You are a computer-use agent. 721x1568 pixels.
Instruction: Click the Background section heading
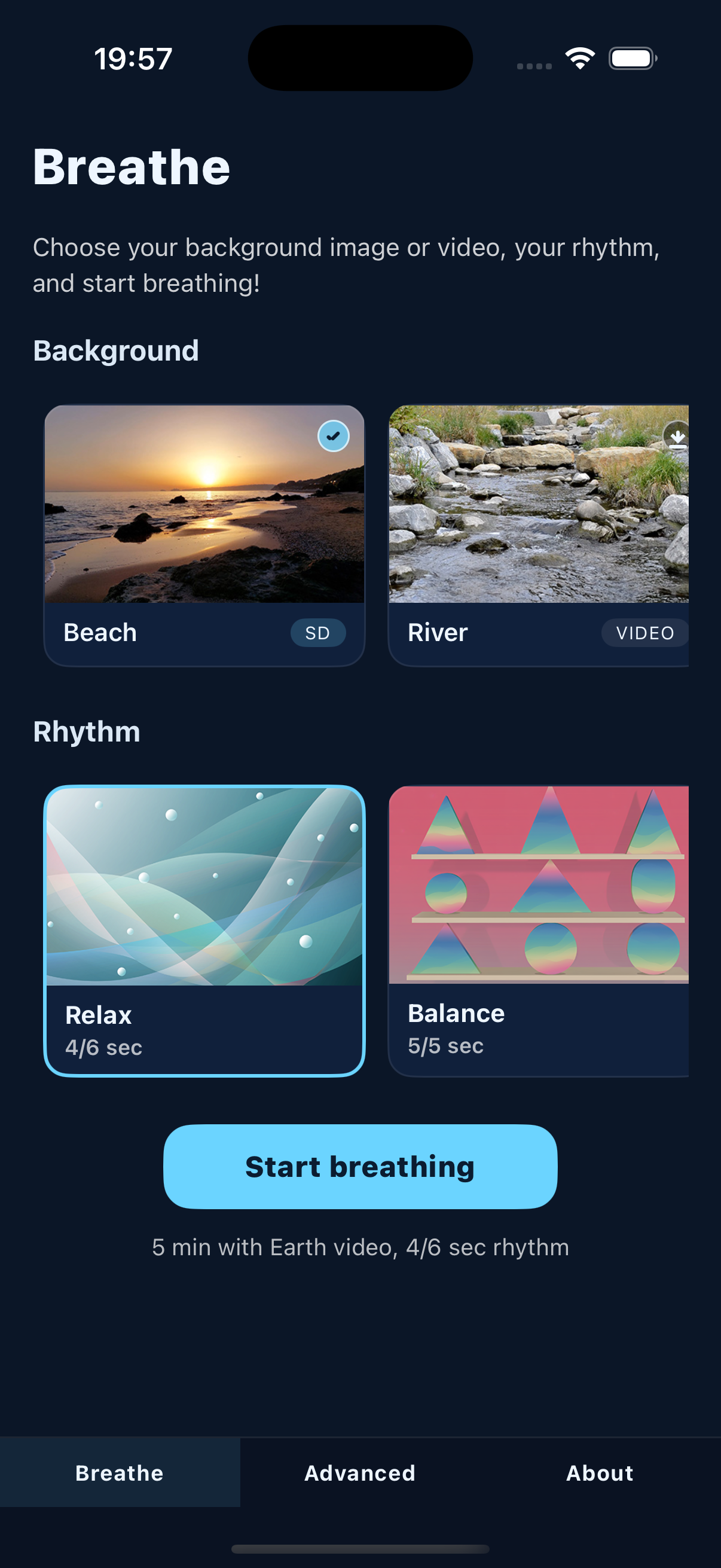pos(115,350)
